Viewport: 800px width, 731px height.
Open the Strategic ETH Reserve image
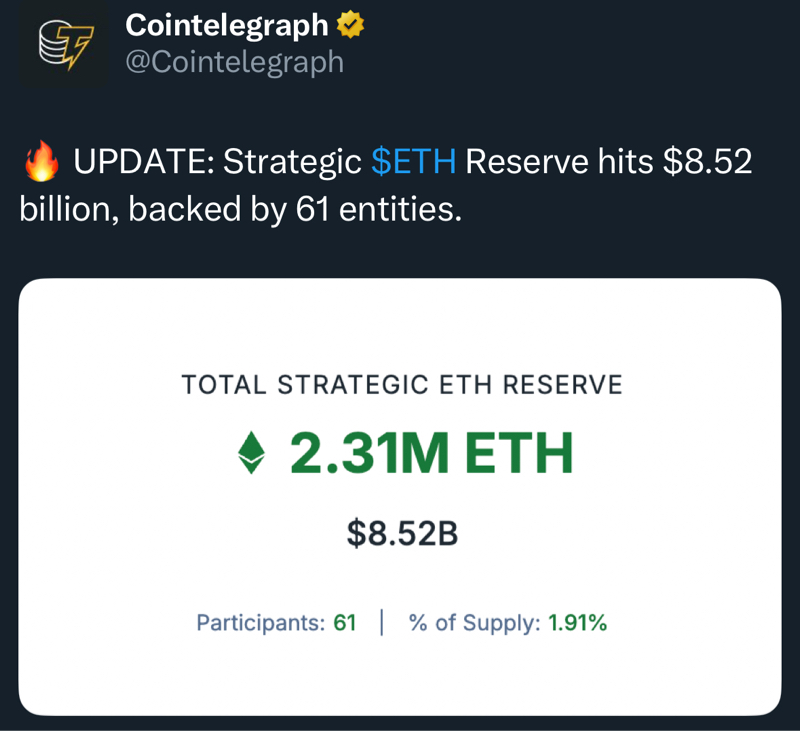tap(400, 497)
